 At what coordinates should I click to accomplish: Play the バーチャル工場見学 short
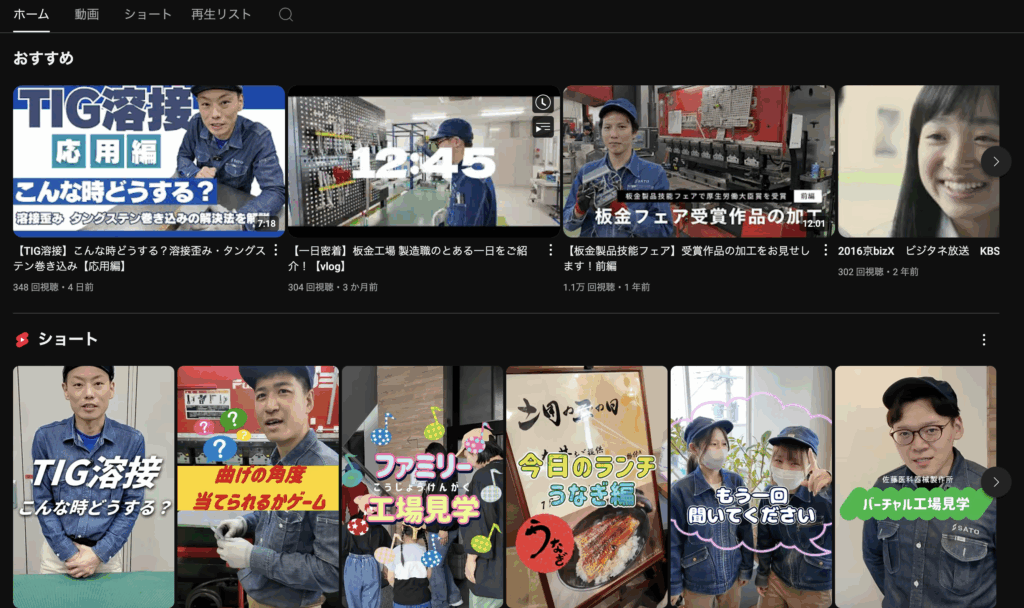point(914,487)
